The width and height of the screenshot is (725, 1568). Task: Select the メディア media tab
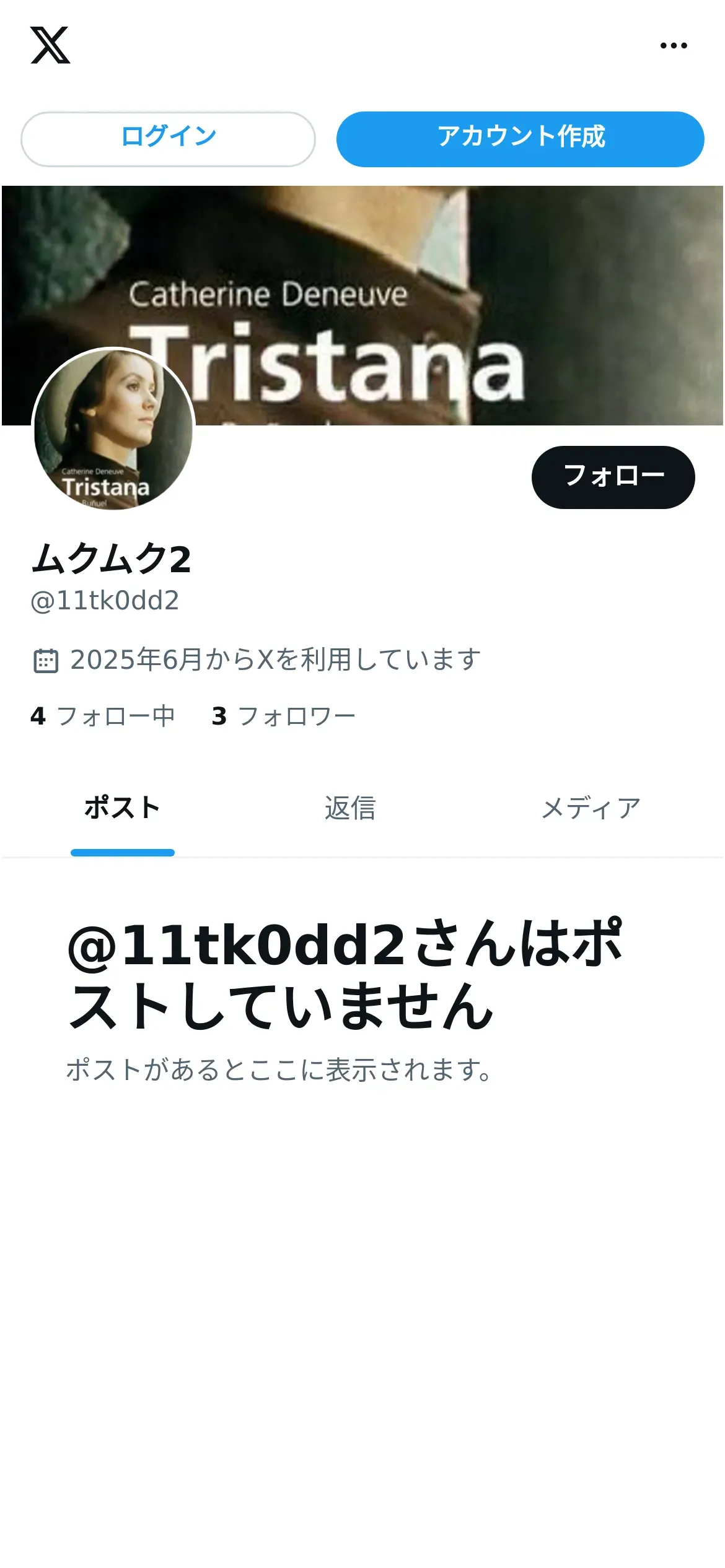(x=591, y=808)
